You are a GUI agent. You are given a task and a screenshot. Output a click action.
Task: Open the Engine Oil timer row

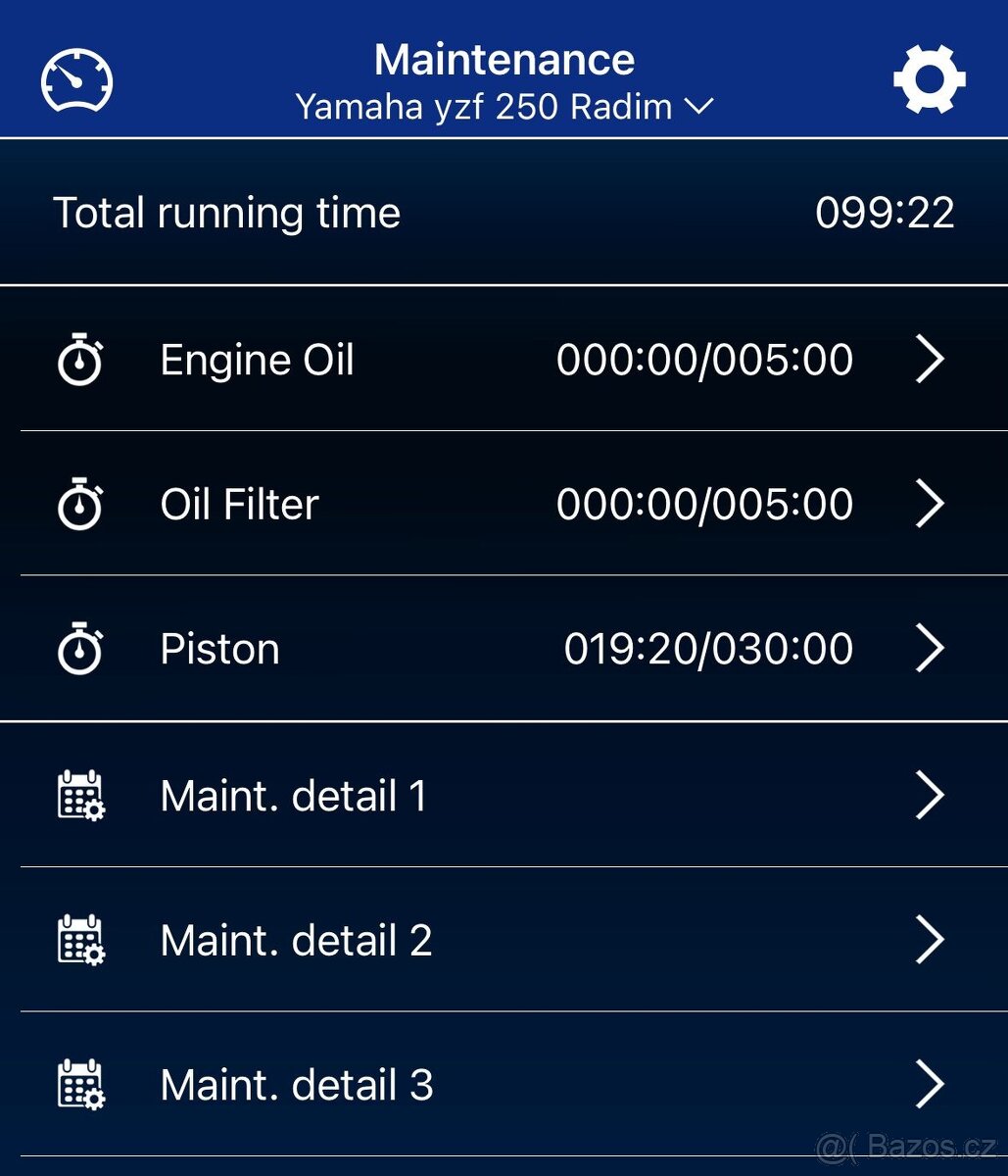504,360
